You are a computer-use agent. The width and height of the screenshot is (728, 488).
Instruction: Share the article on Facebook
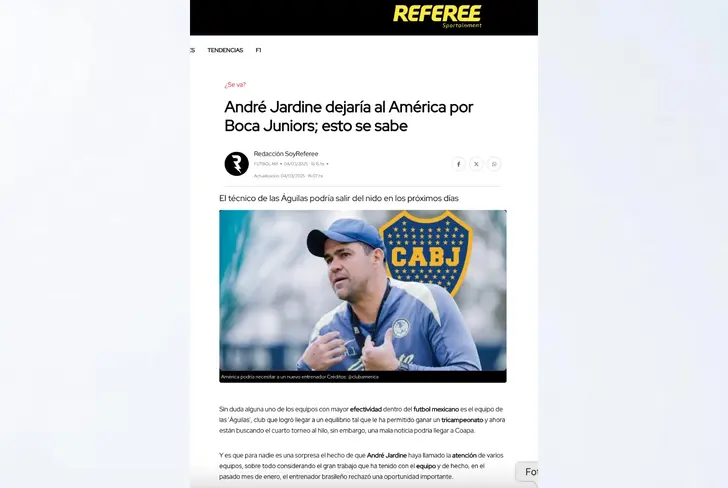pyautogui.click(x=458, y=164)
